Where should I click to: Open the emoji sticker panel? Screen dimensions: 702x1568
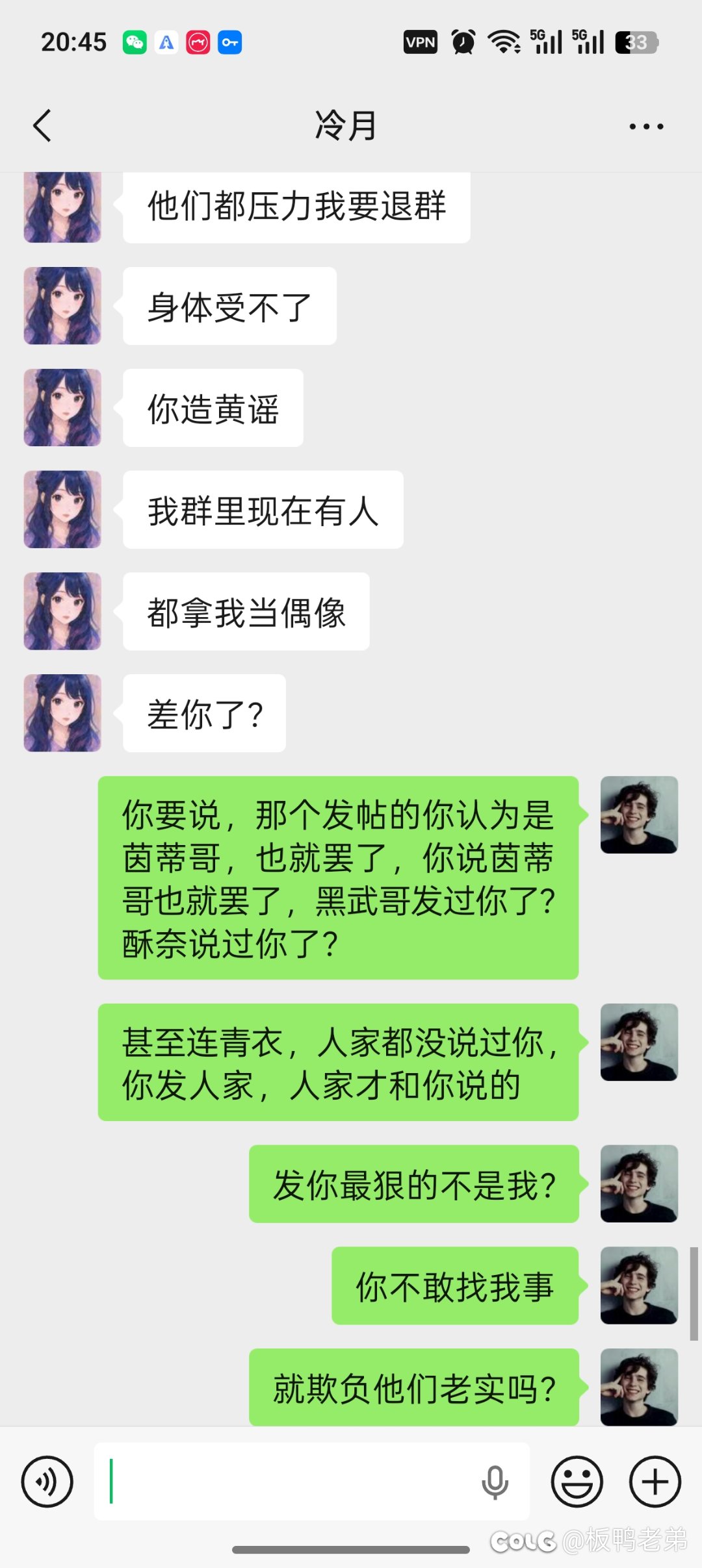point(577,1482)
